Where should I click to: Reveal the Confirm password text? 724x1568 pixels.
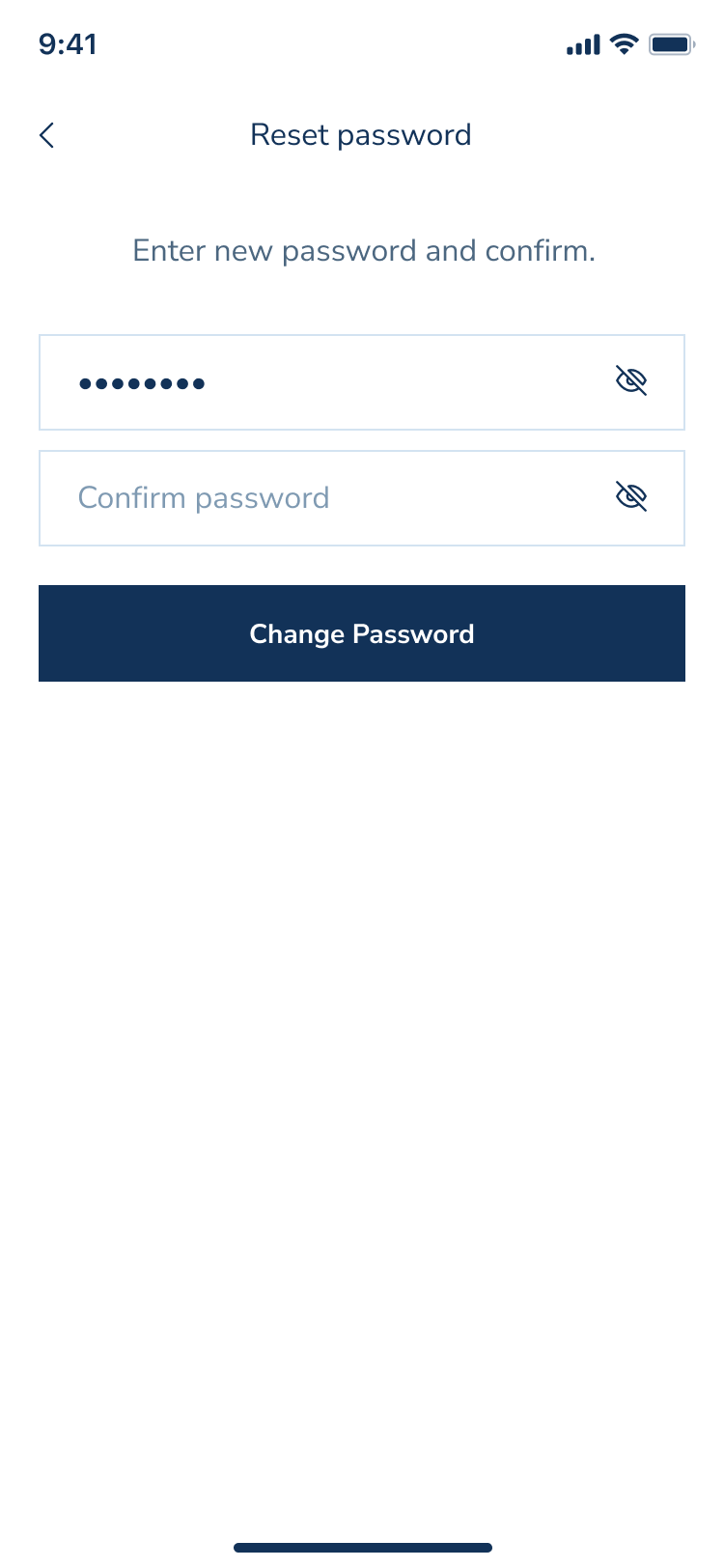(x=631, y=497)
